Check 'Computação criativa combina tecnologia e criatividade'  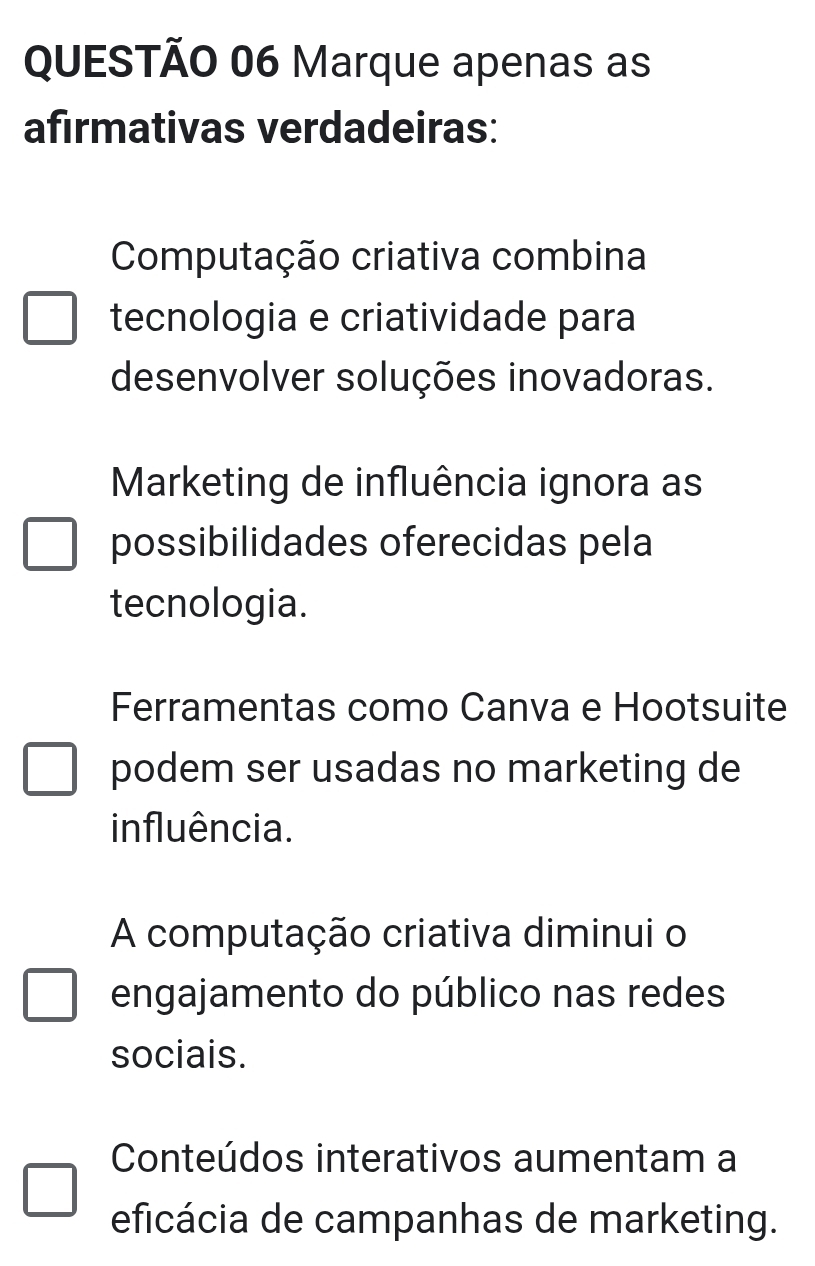pyautogui.click(x=50, y=319)
